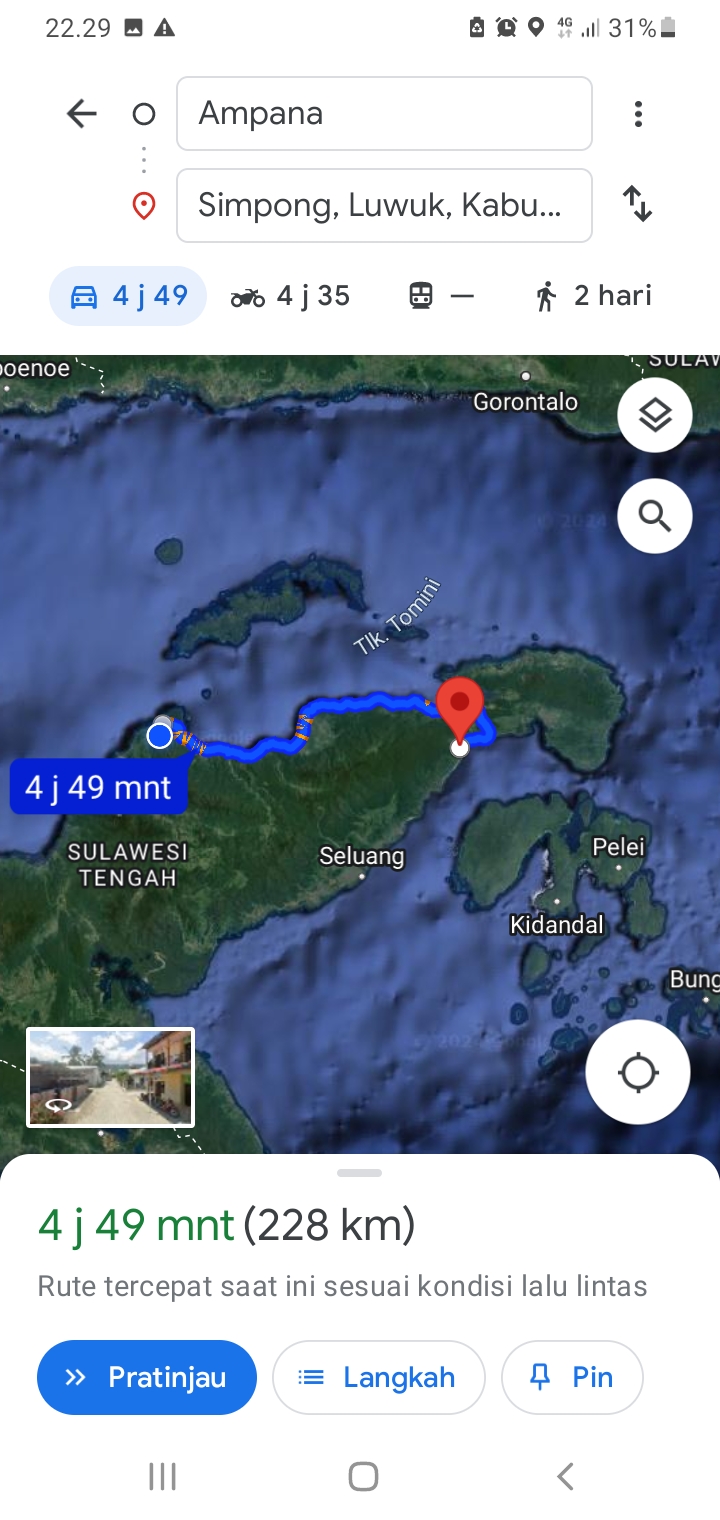Open the Street View thumbnail
The height and width of the screenshot is (1520, 720).
[x=111, y=1078]
